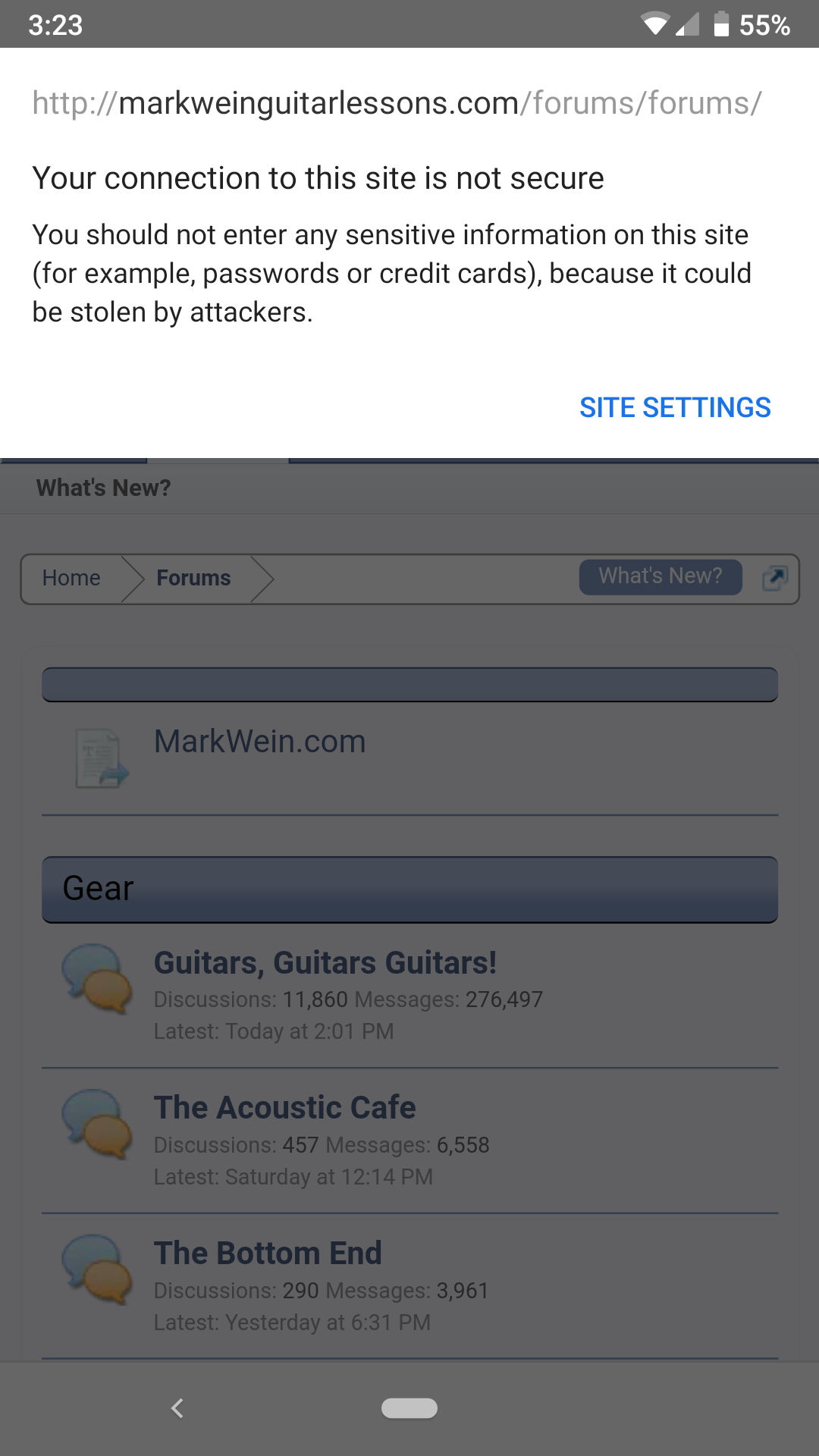Switch to the leftmost browser tab strip
Screen dimensions: 819x1456
[72, 460]
